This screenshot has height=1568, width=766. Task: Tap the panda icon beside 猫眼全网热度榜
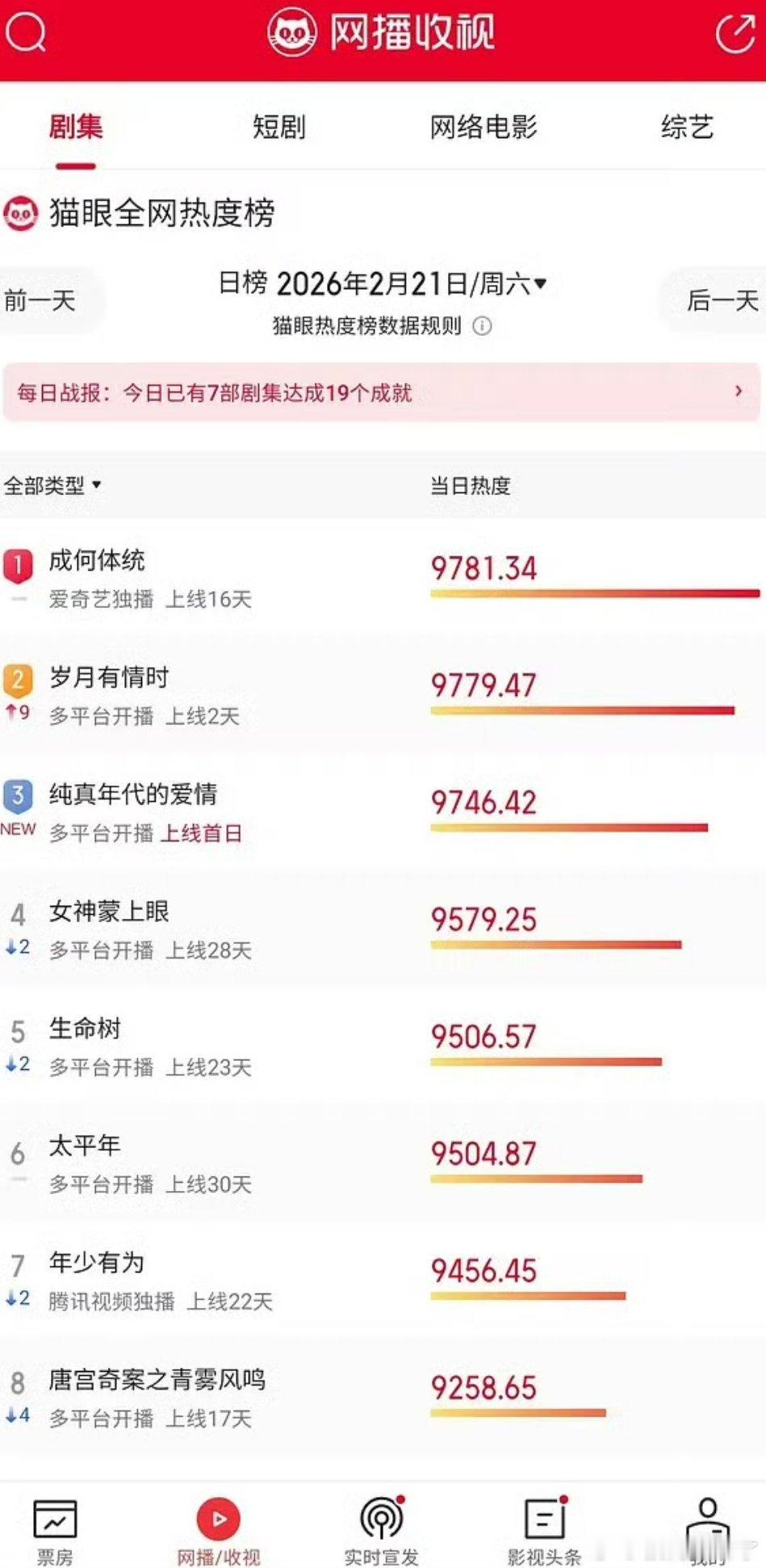[22, 214]
